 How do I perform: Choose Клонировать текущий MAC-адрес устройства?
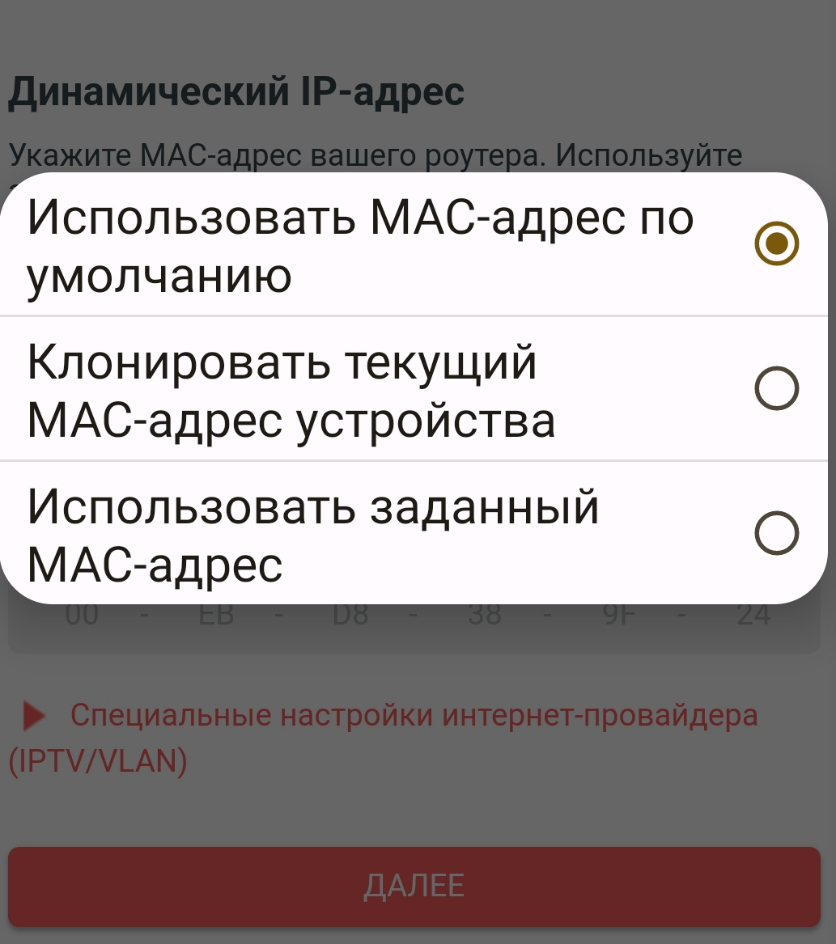coord(776,389)
